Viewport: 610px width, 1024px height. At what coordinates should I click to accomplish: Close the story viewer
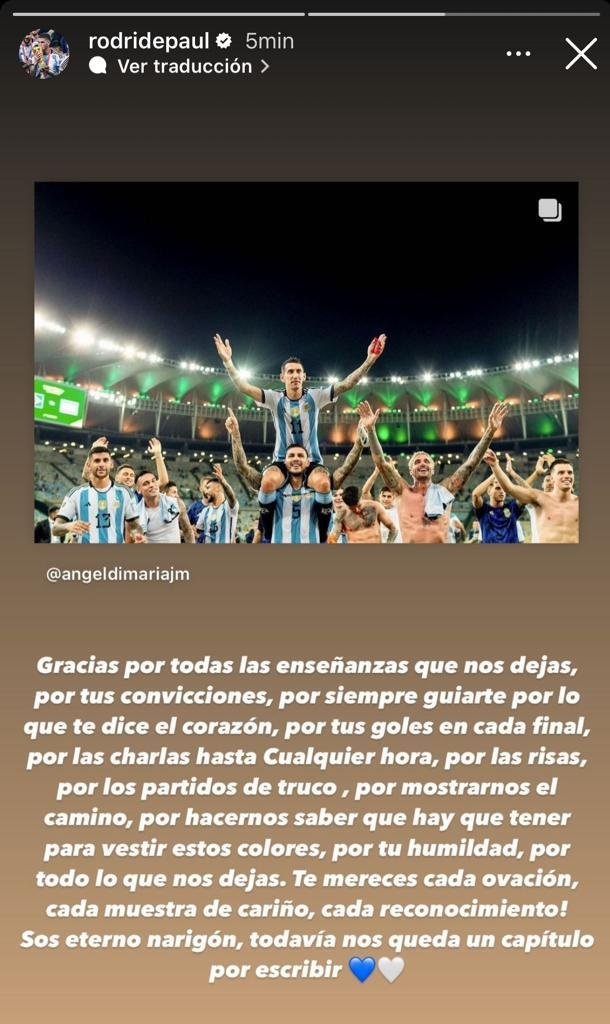point(581,54)
